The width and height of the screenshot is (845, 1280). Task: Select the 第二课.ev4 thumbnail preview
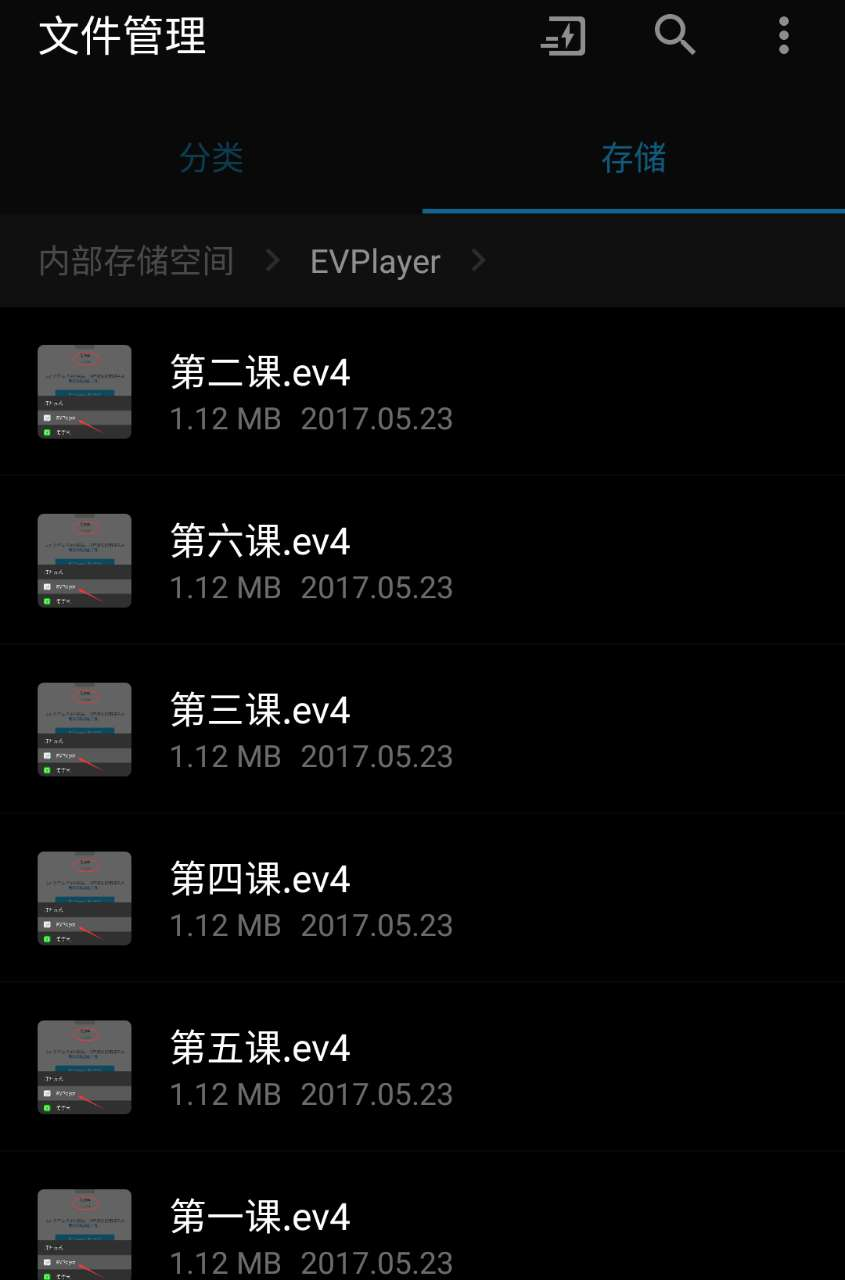point(84,391)
